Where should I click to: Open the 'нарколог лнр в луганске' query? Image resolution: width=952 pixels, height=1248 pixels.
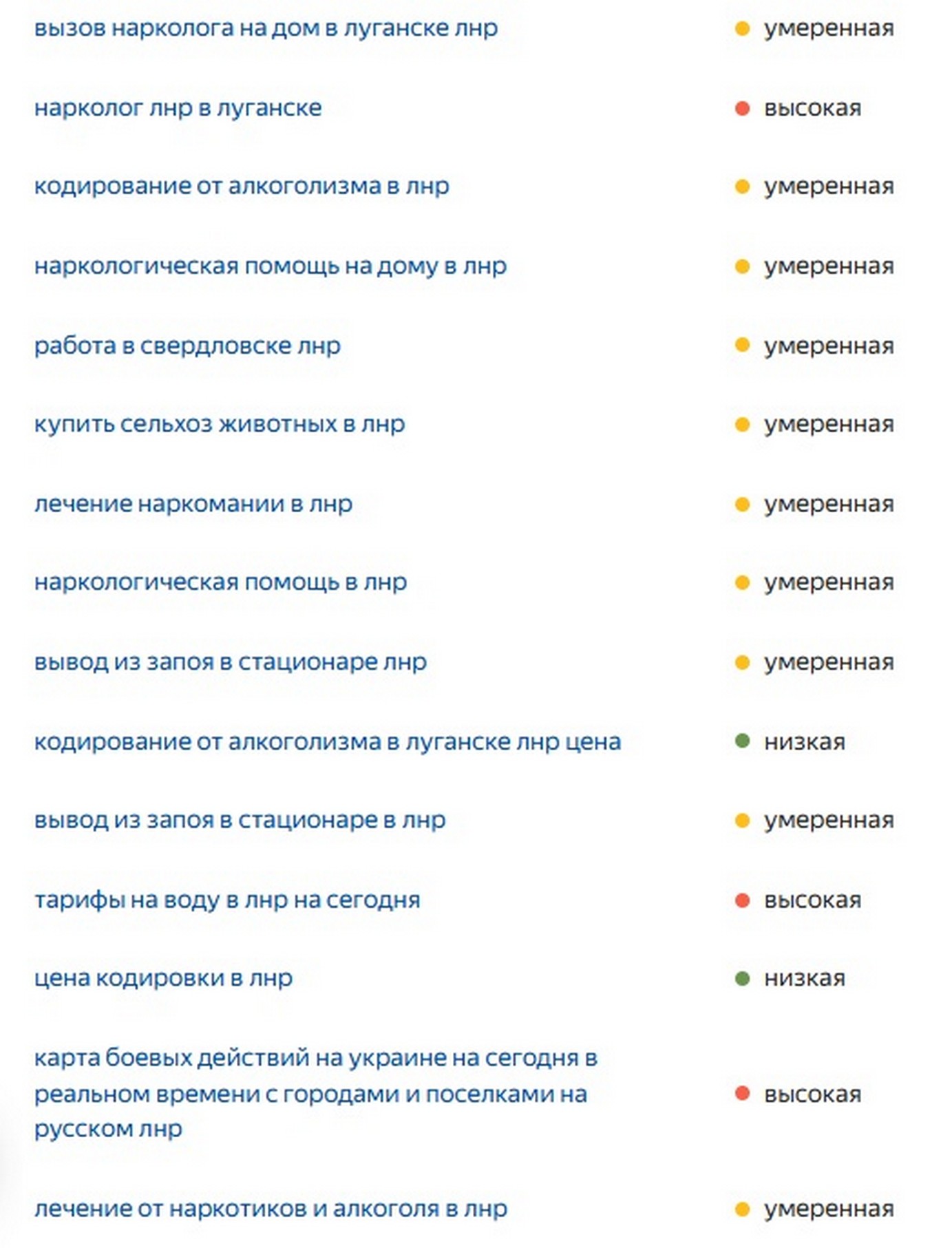(178, 108)
